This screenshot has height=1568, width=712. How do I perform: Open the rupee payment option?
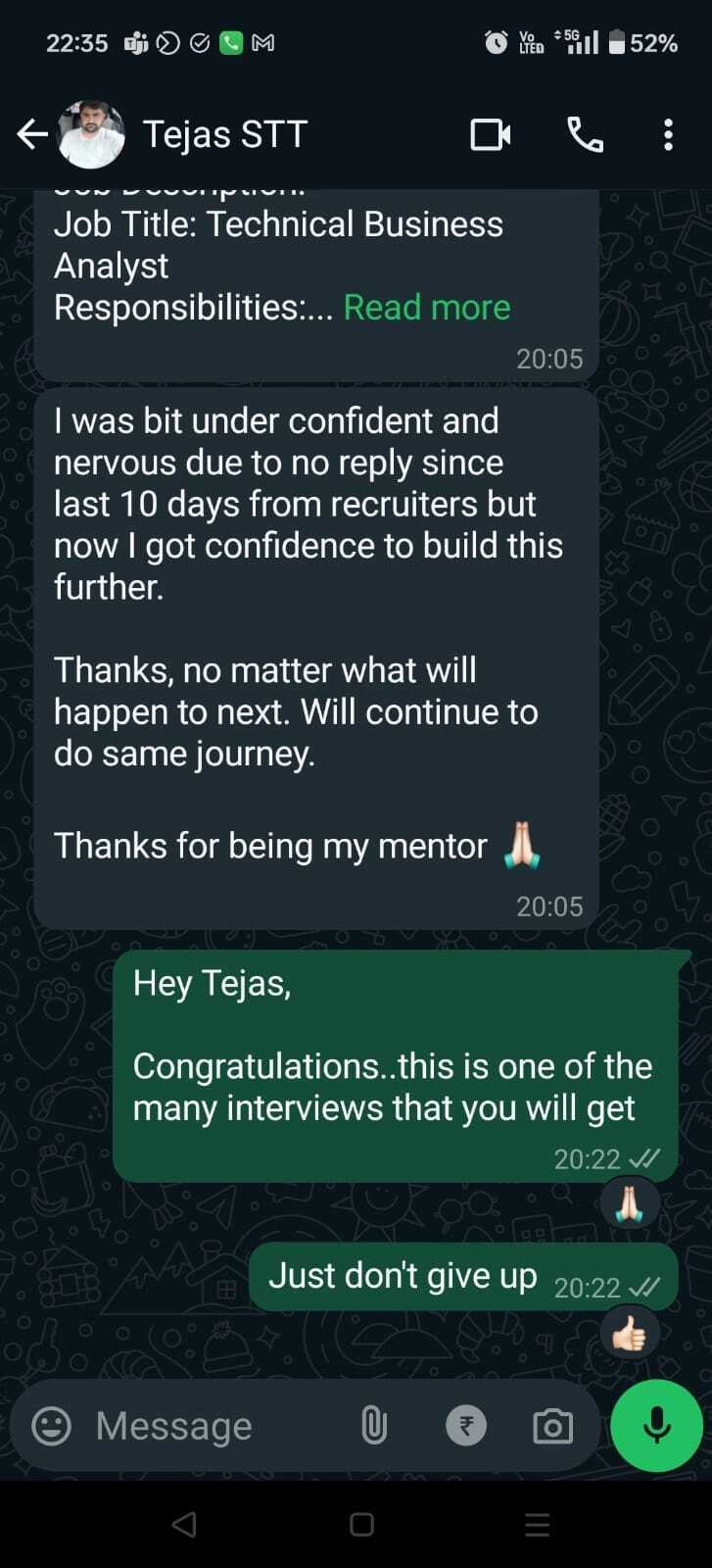(466, 1426)
